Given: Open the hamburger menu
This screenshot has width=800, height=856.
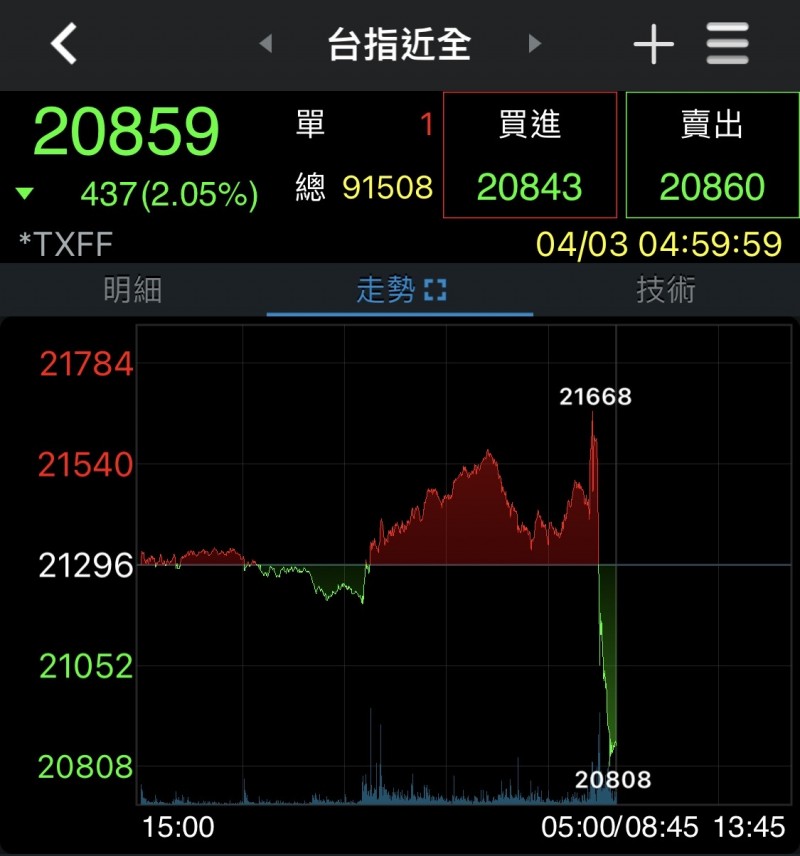Looking at the screenshot, I should pos(728,44).
